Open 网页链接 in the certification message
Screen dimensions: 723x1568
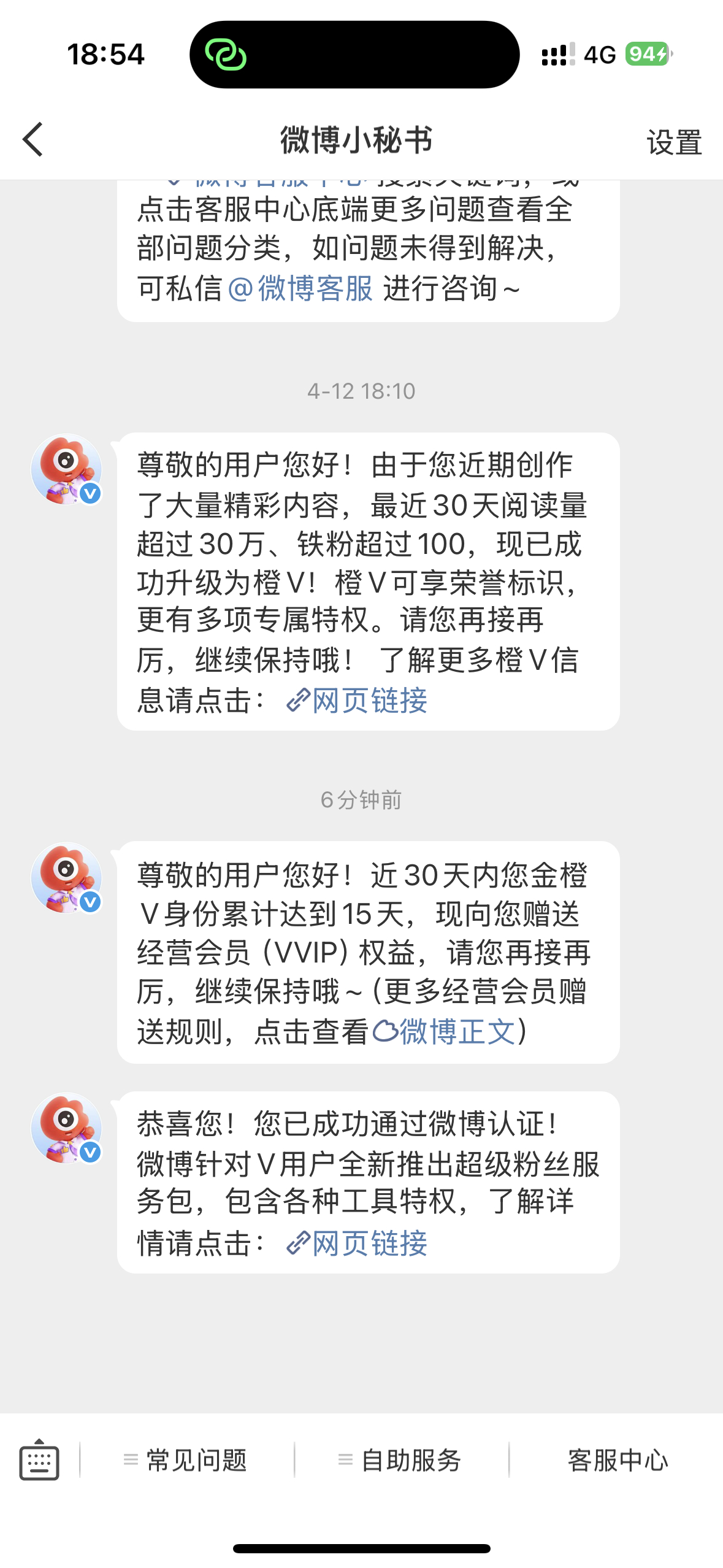(x=371, y=1243)
